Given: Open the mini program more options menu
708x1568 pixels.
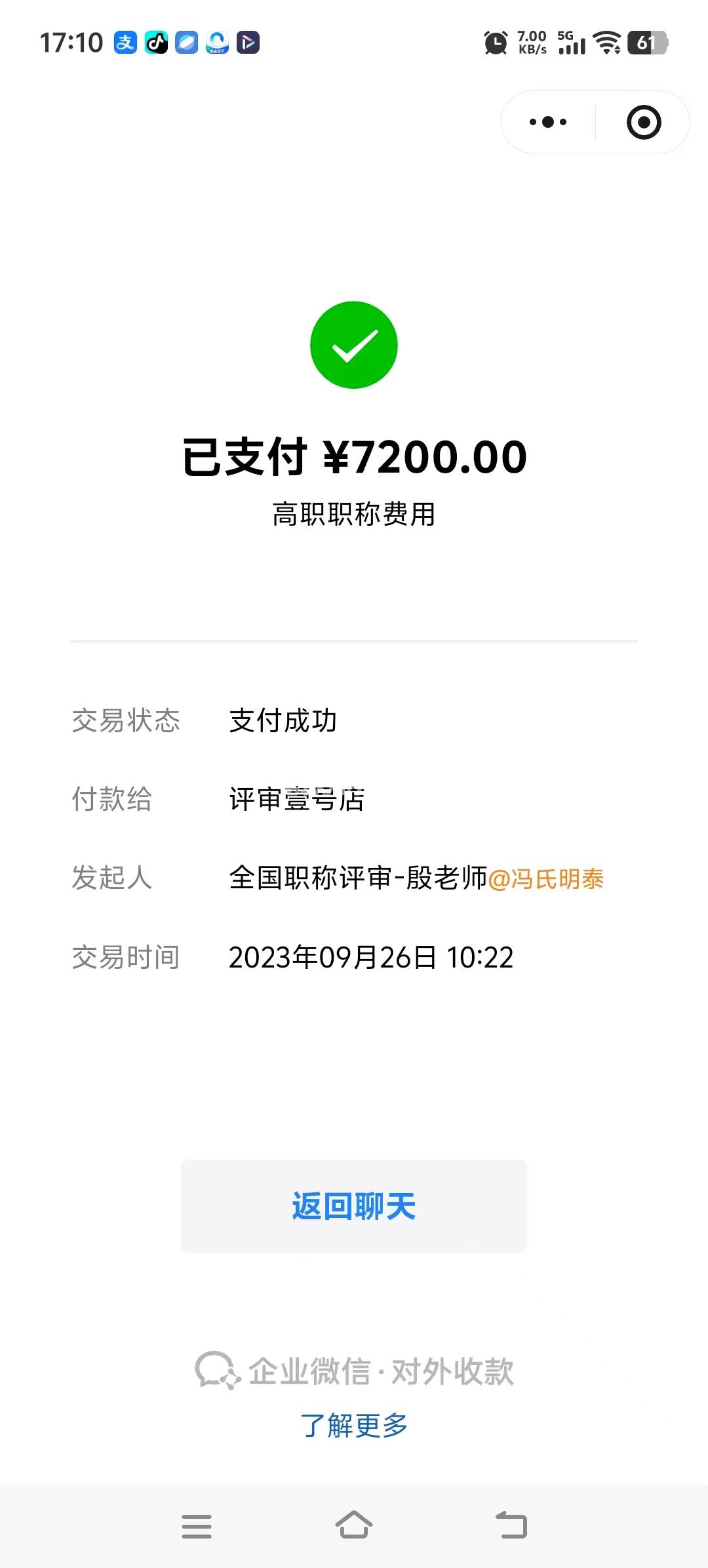Looking at the screenshot, I should (x=548, y=122).
